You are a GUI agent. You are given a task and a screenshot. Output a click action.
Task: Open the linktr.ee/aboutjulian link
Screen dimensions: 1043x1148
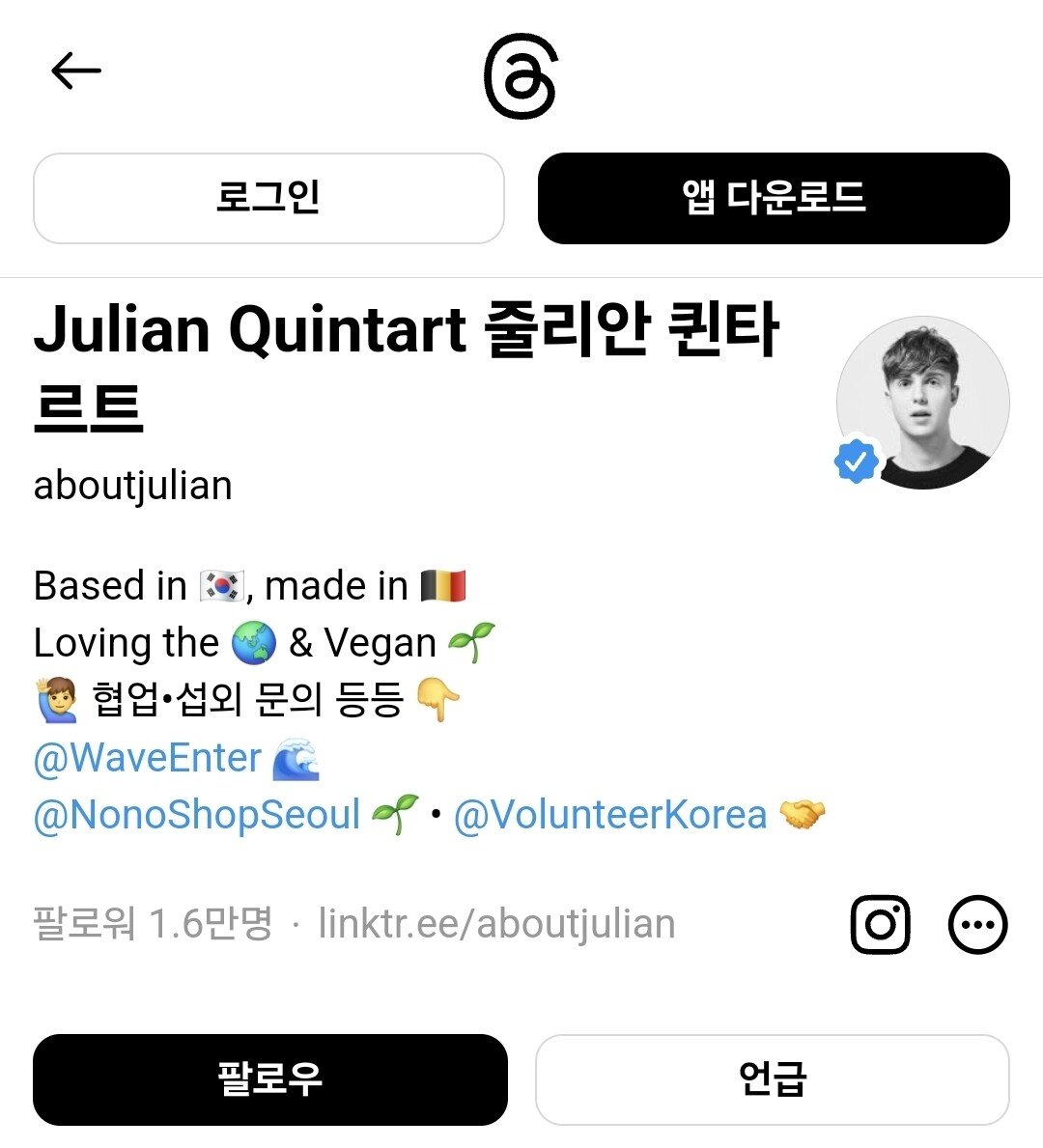[496, 924]
